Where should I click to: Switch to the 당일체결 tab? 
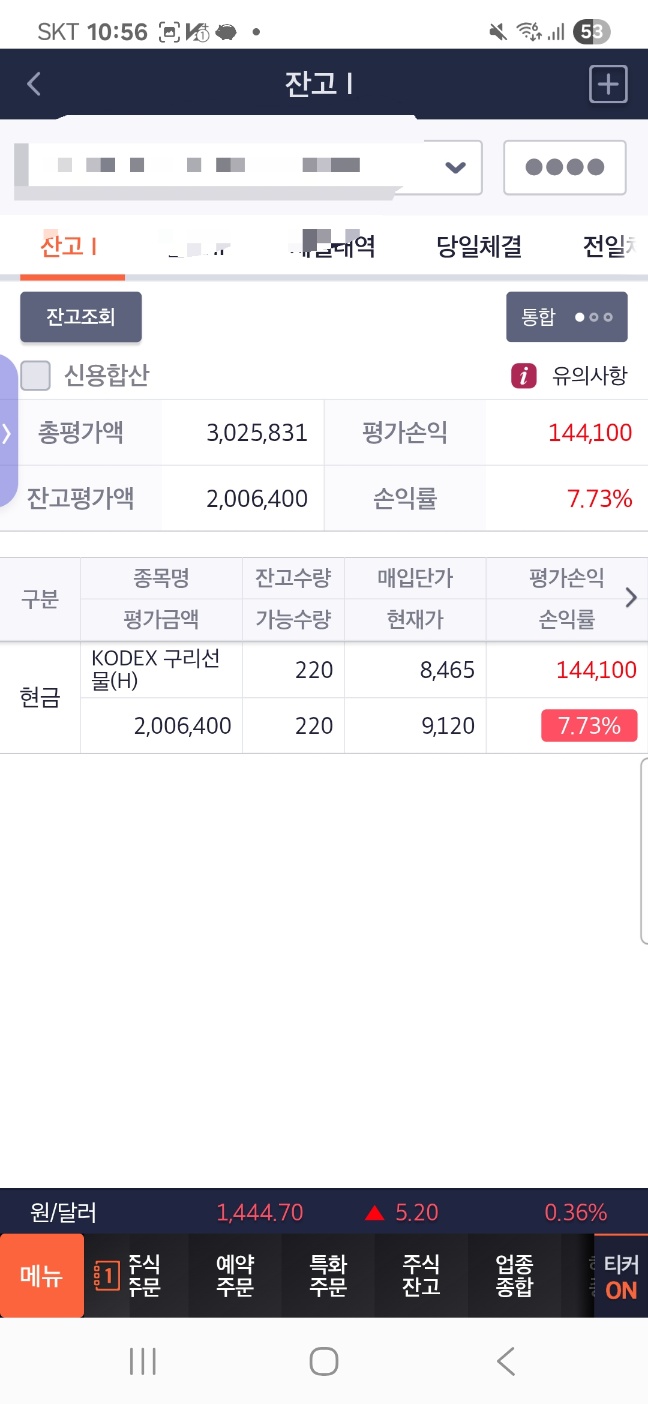pos(479,246)
